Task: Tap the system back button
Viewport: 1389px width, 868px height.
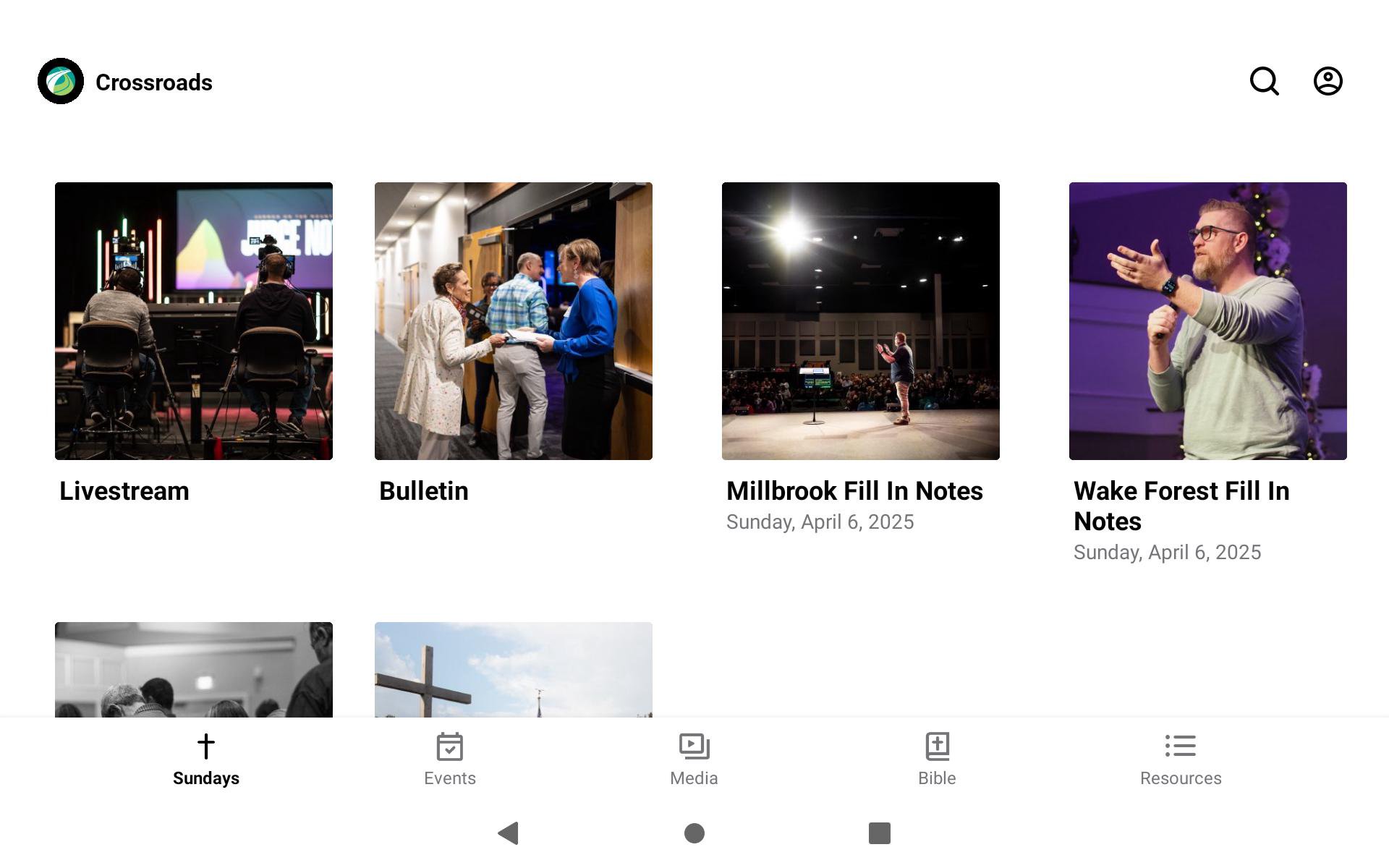Action: [509, 833]
